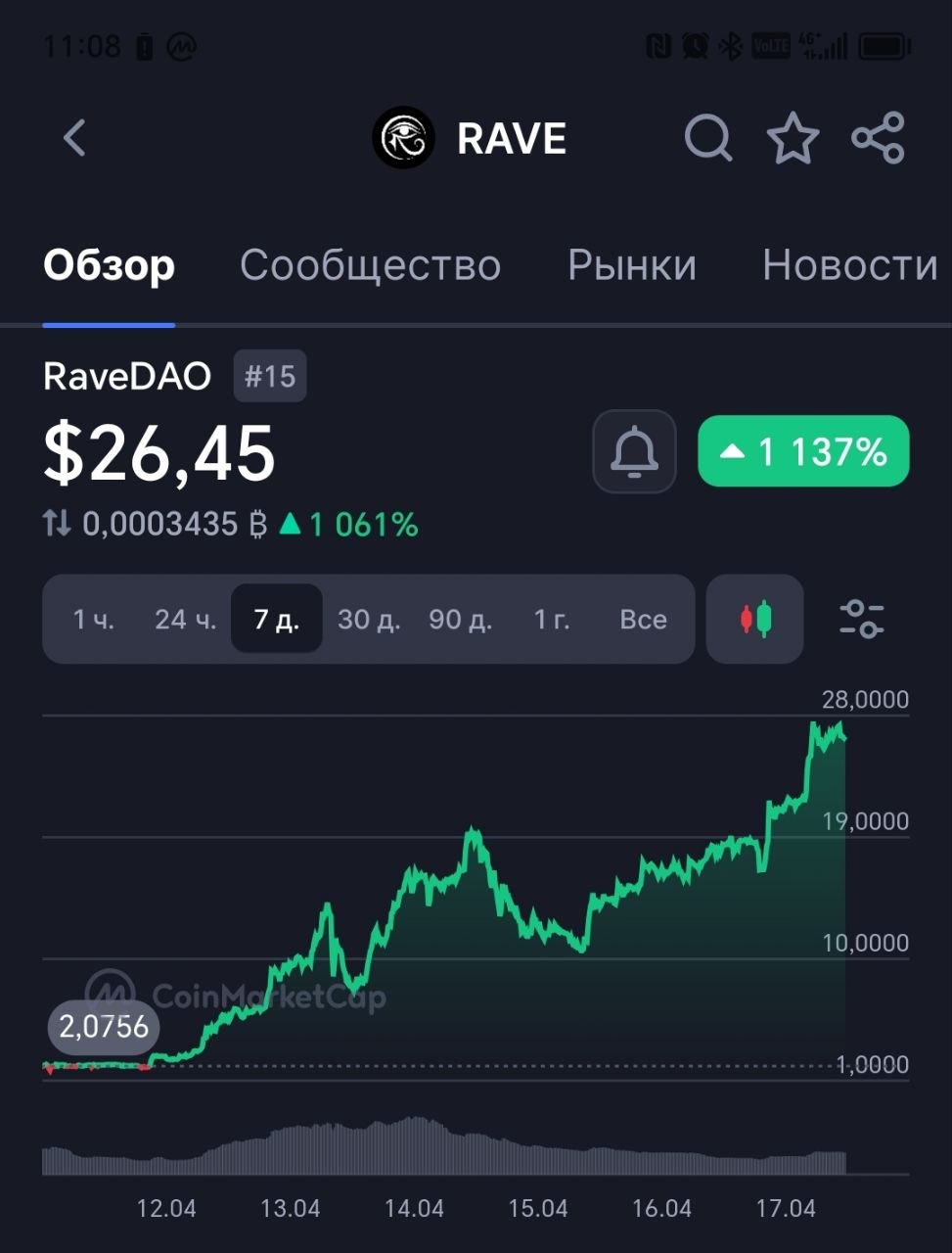Screen dimensions: 952x1253
Task: Tap the green 1 137% change badge
Action: (803, 451)
